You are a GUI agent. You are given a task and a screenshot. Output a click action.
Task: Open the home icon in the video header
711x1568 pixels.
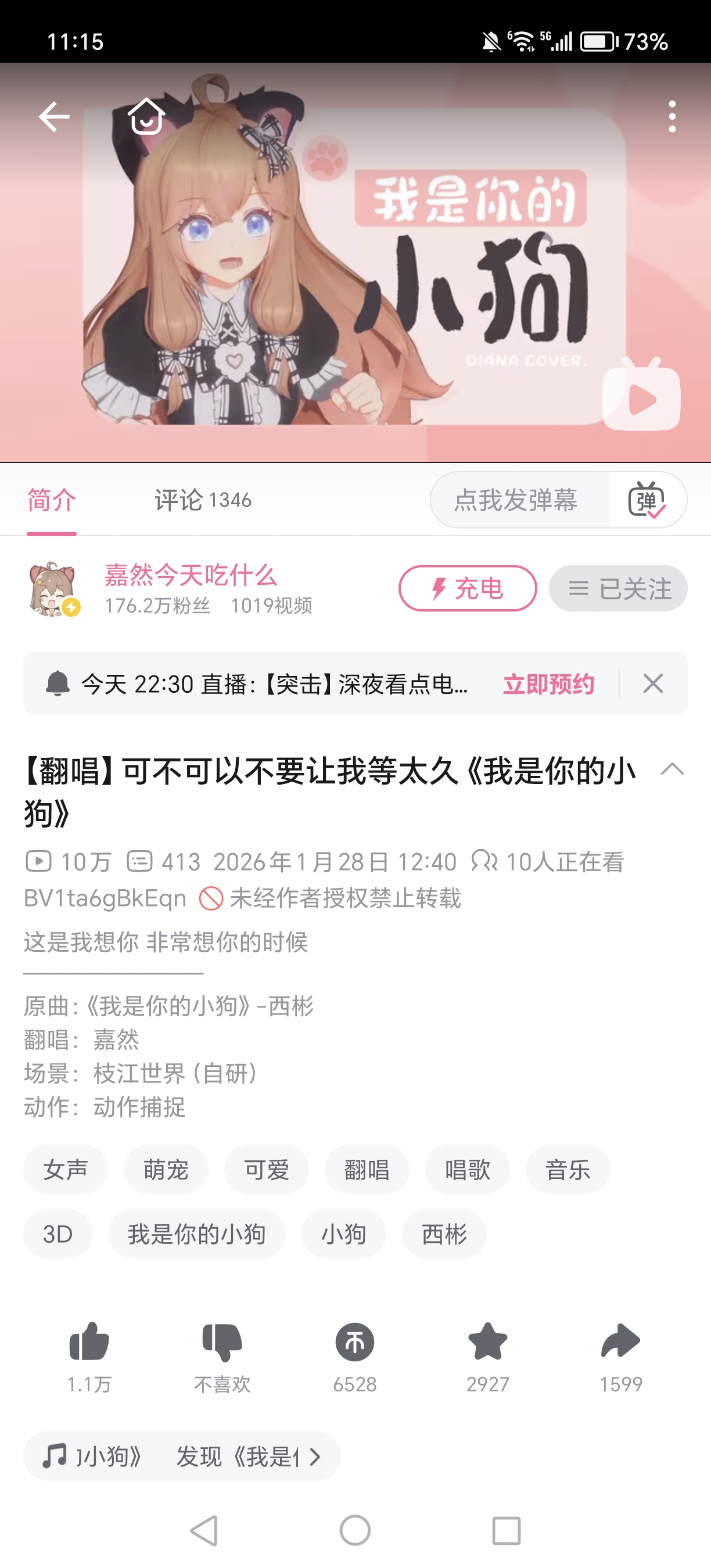[x=146, y=116]
